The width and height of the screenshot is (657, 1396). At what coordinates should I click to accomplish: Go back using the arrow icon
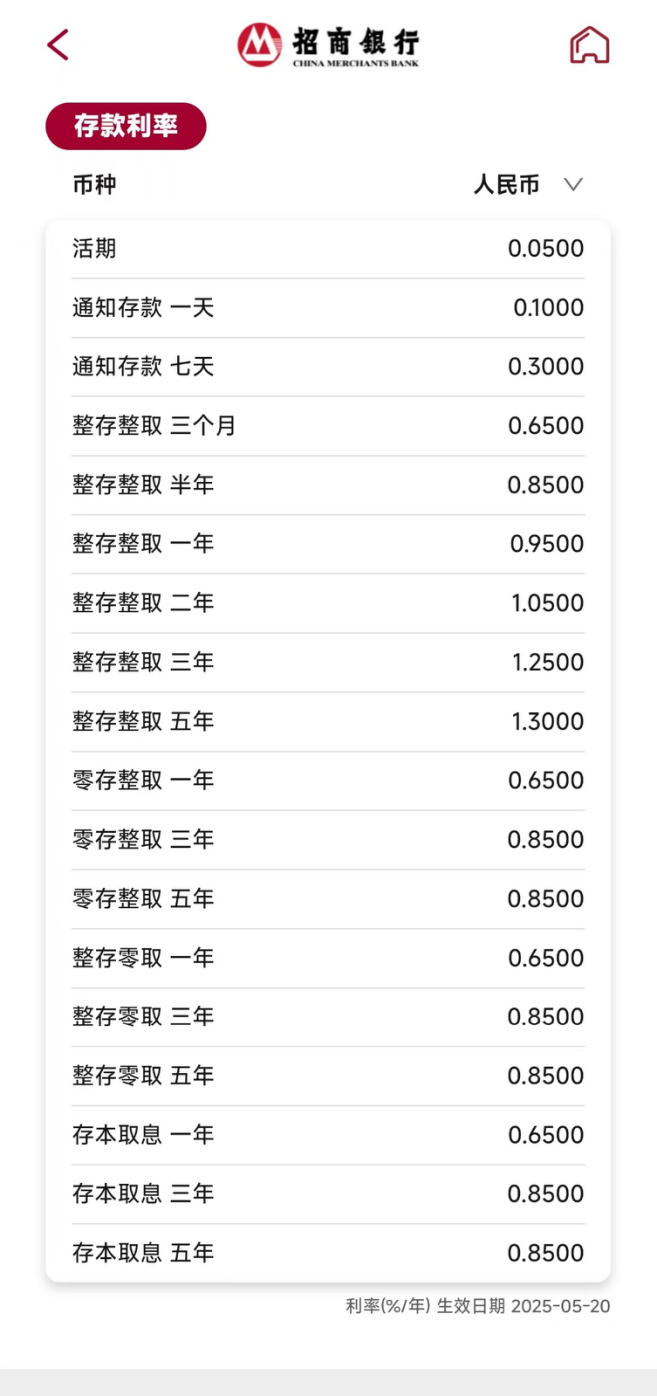(x=58, y=45)
